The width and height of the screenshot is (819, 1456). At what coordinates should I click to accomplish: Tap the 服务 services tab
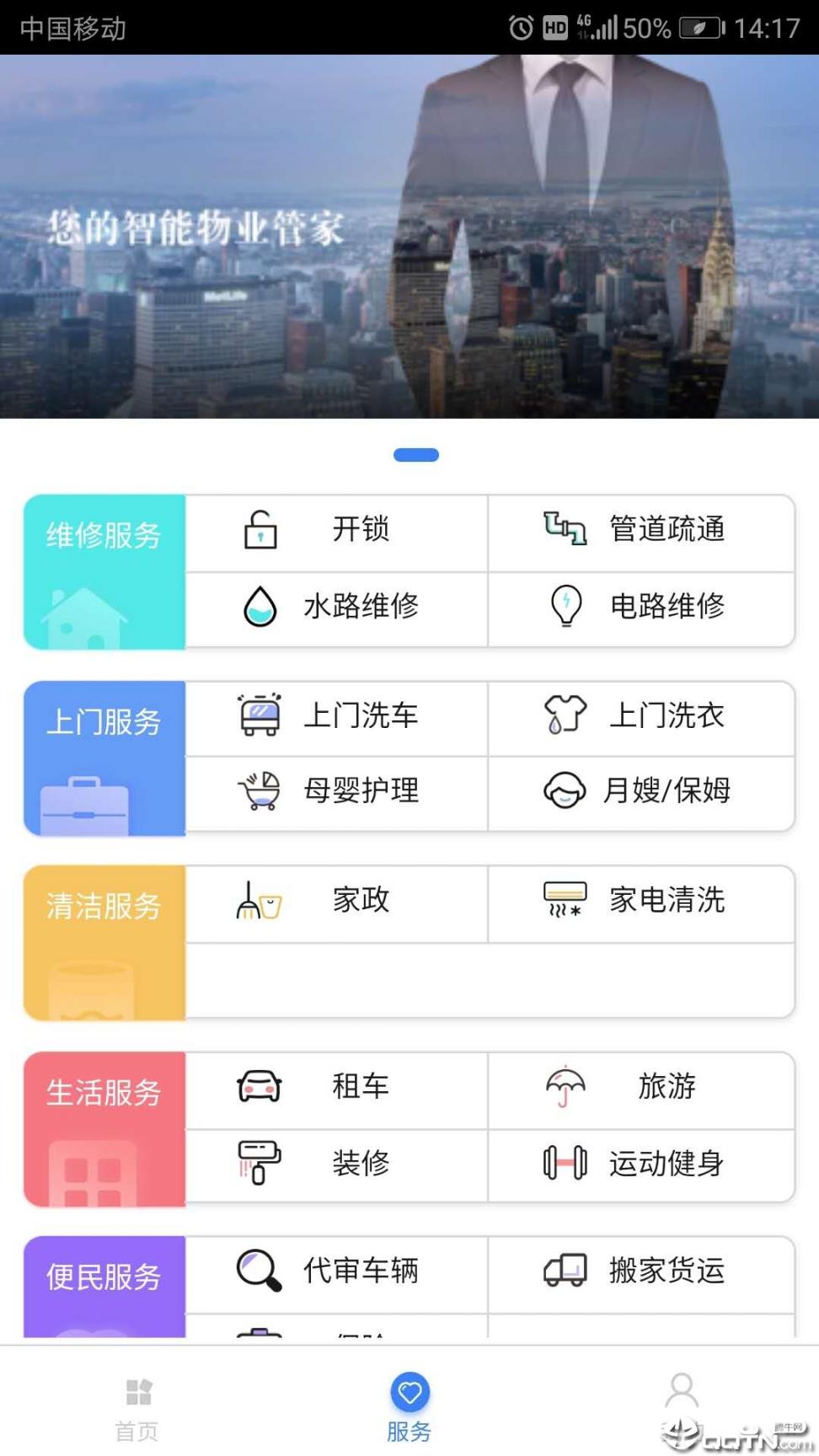click(409, 1408)
